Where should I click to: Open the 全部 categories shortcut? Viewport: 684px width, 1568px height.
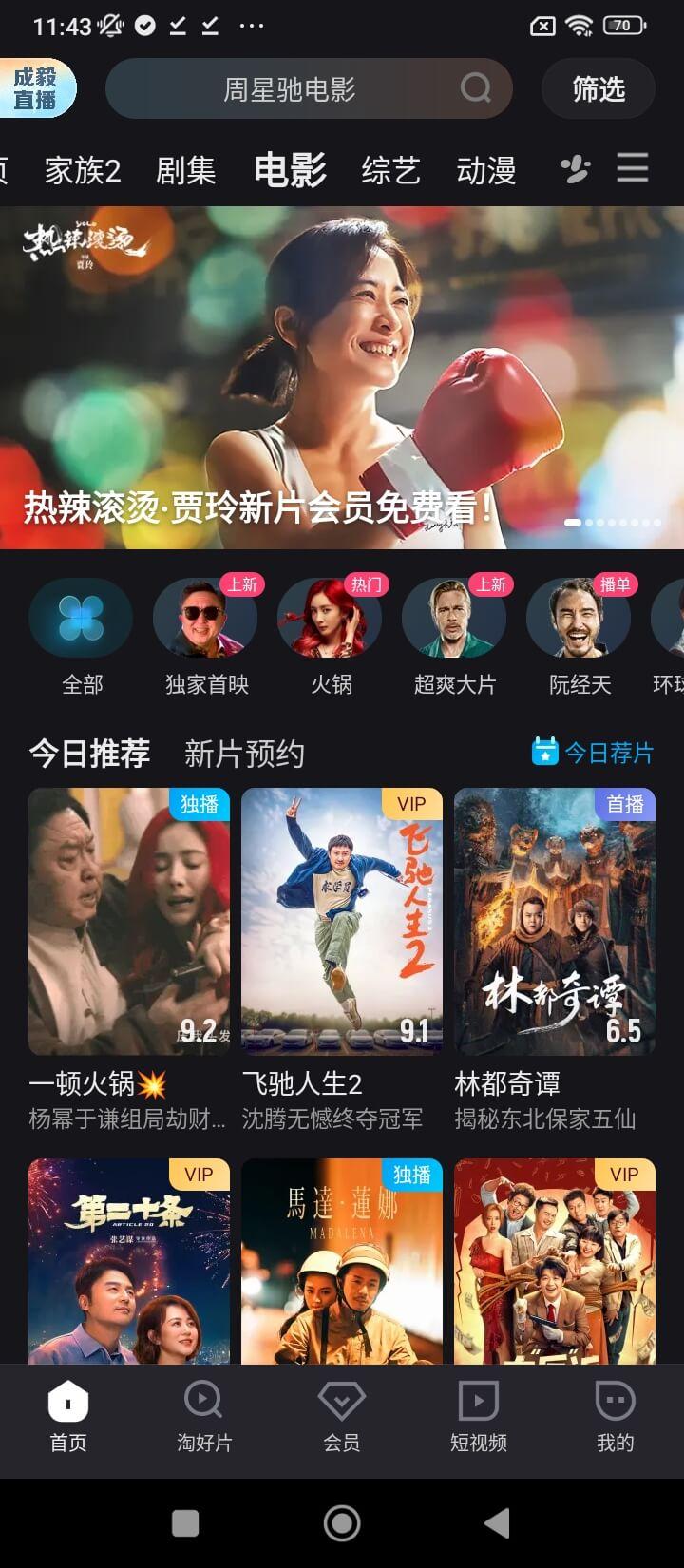tap(82, 619)
